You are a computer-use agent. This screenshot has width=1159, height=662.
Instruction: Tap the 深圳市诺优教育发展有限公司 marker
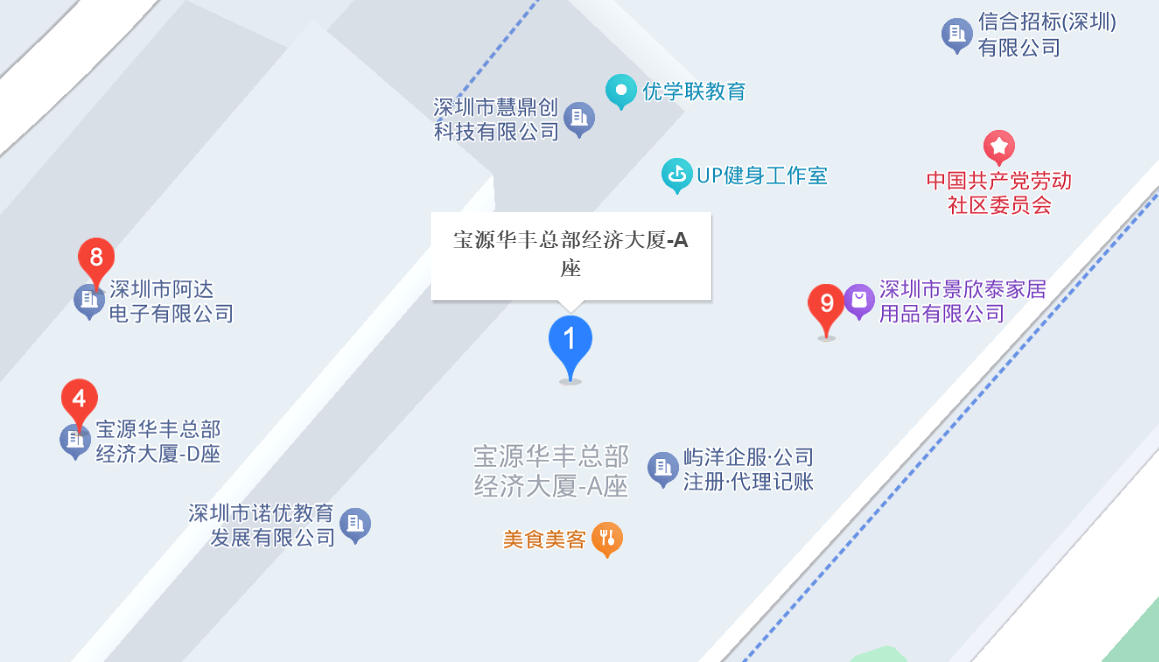(x=355, y=524)
